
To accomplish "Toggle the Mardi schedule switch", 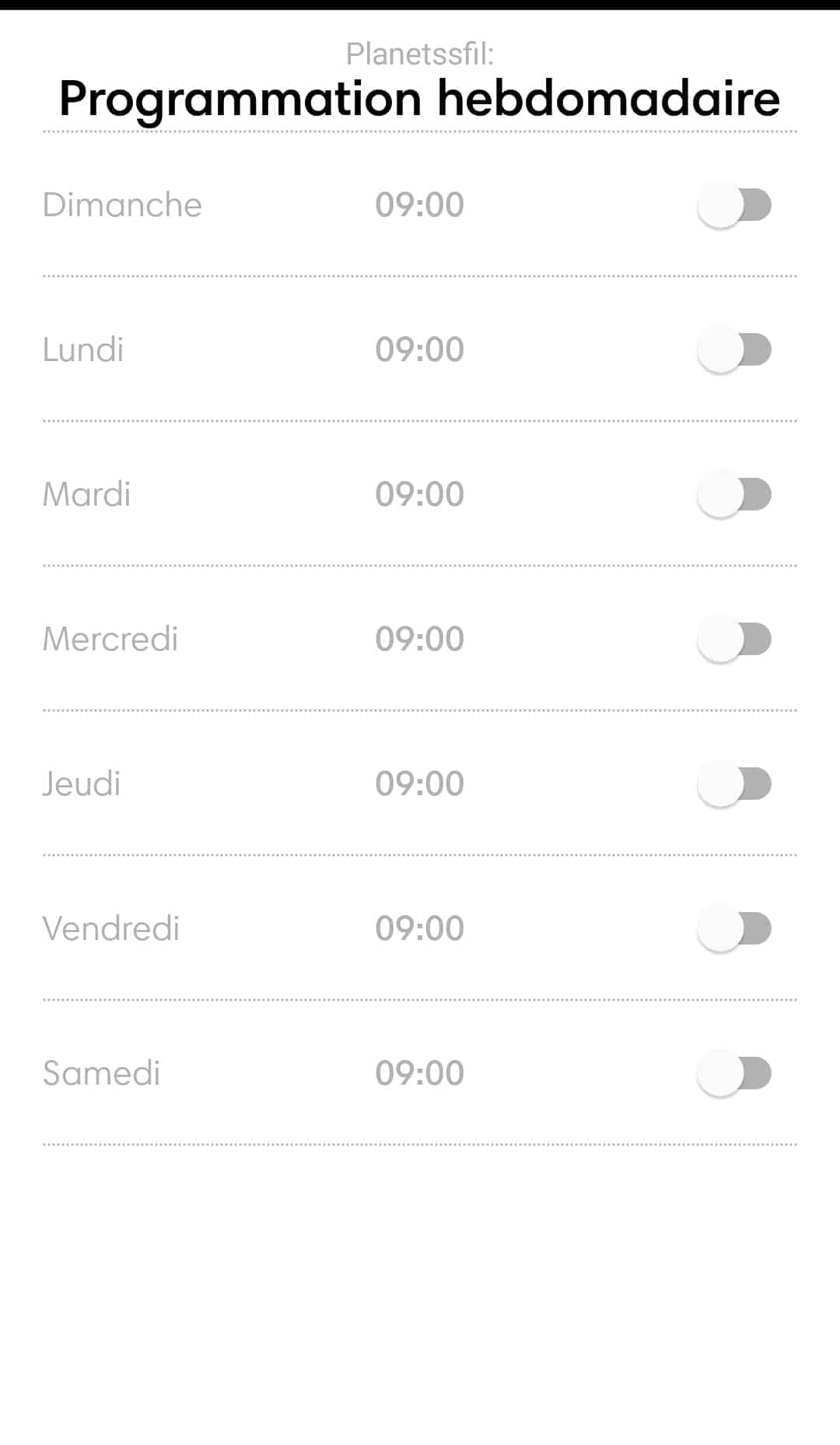I will (x=734, y=494).
